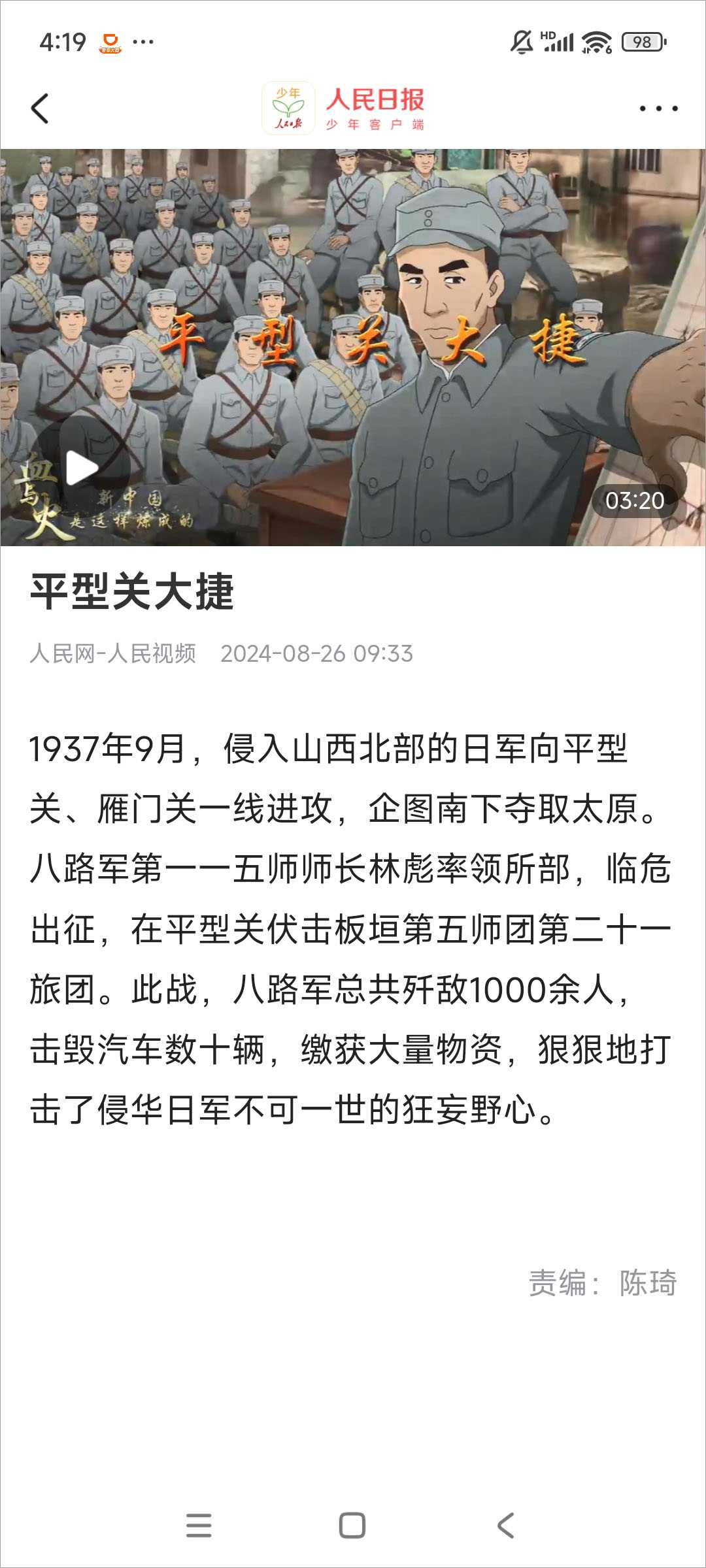Open the system recent apps menu
Viewport: 706px width, 1568px height.
[x=199, y=1526]
